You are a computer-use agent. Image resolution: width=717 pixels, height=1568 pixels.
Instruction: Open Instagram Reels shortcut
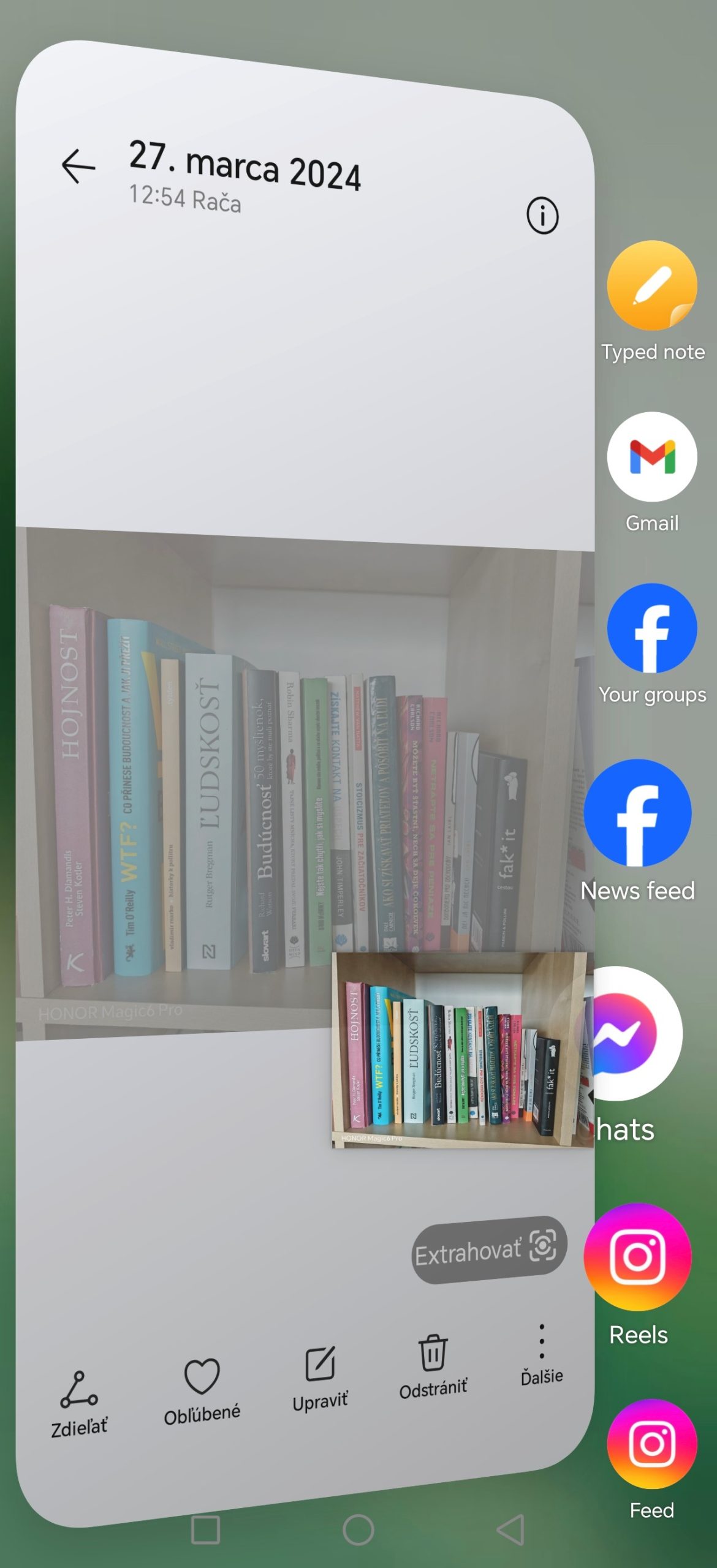(x=638, y=1257)
